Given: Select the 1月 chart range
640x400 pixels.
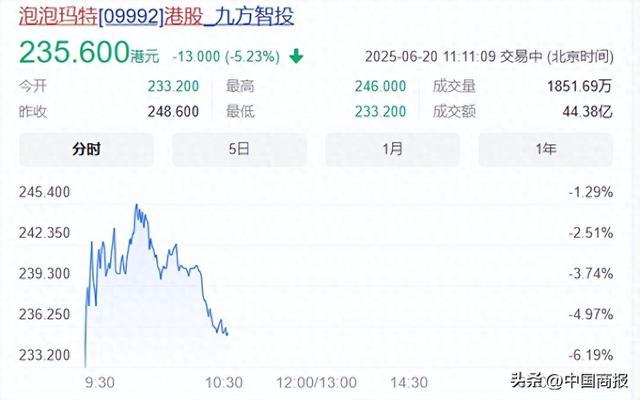Looking at the screenshot, I should coord(393,149).
